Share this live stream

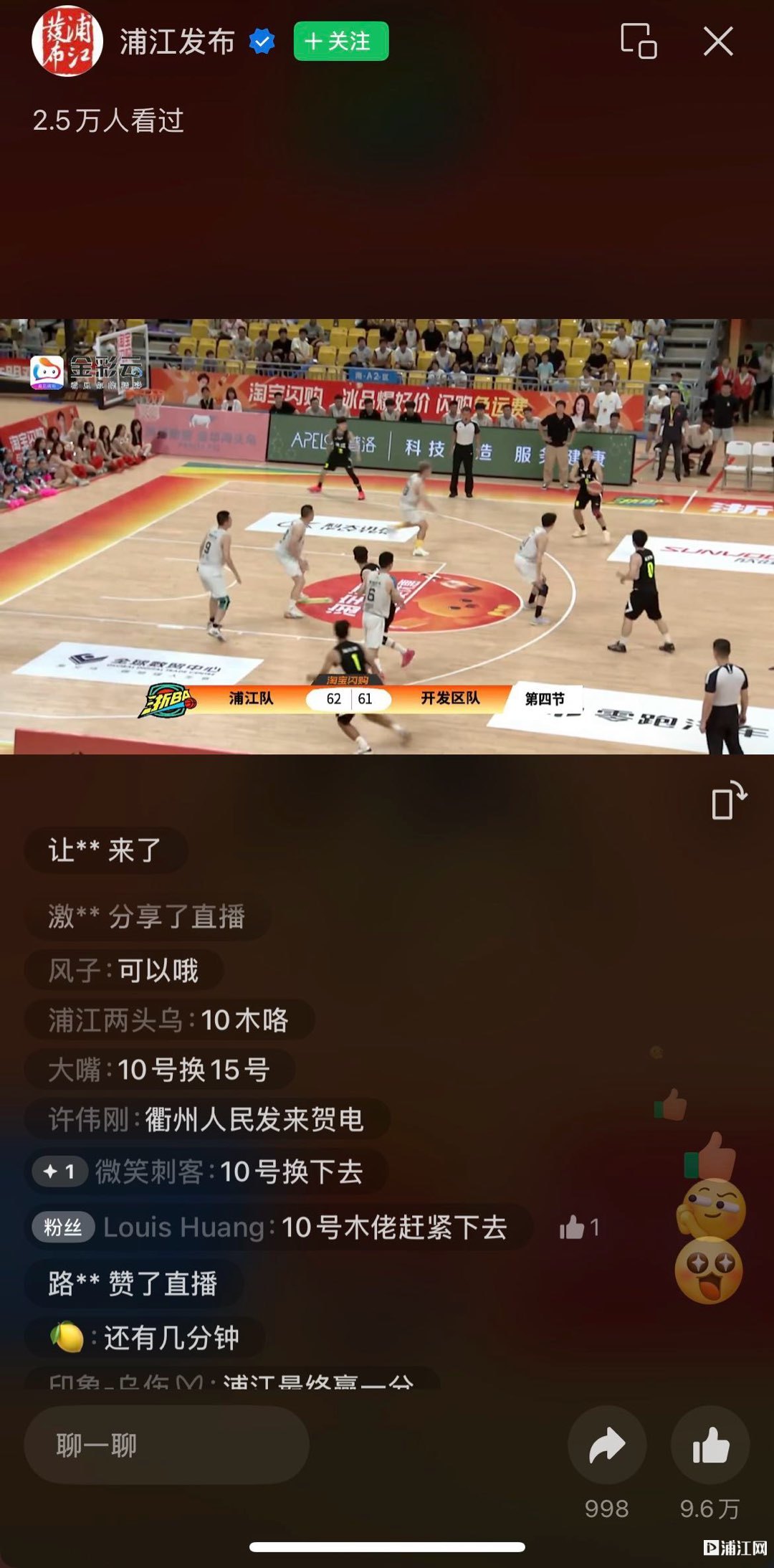tap(607, 1445)
